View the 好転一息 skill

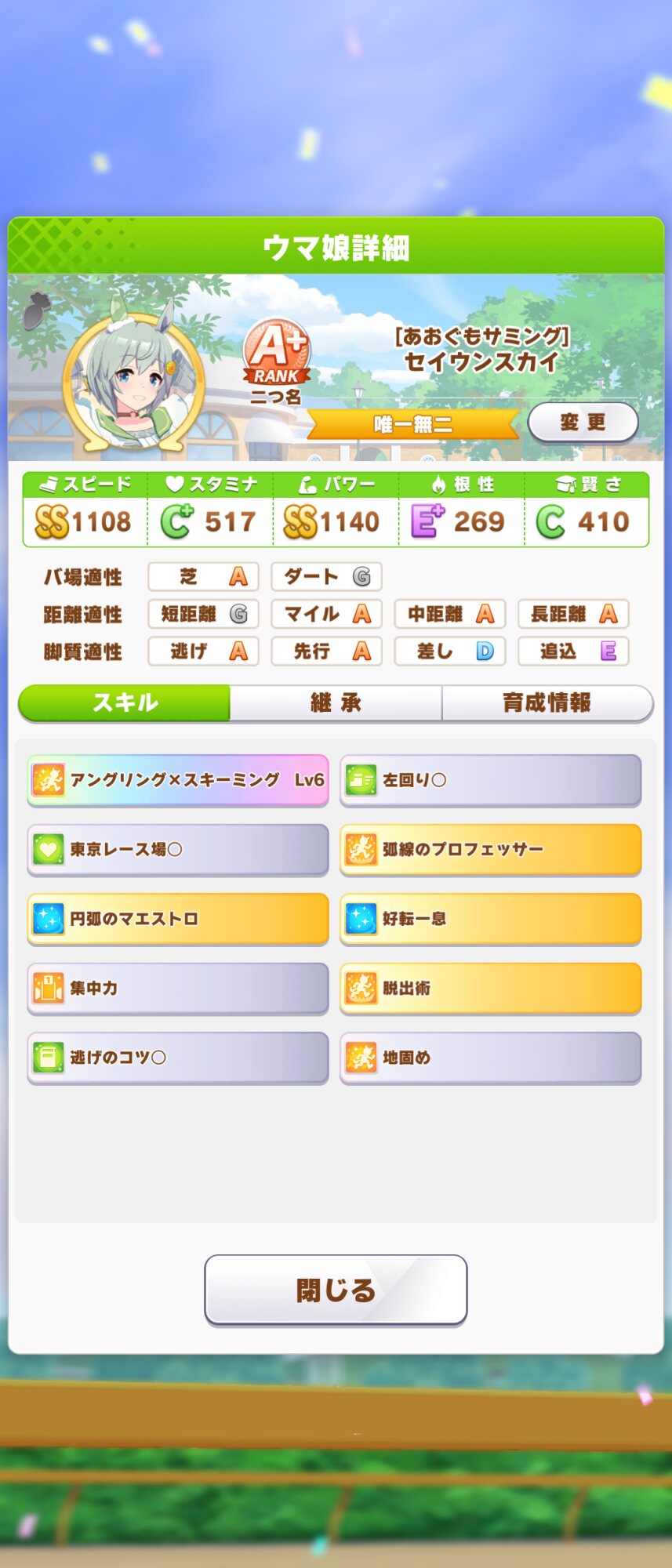490,918
